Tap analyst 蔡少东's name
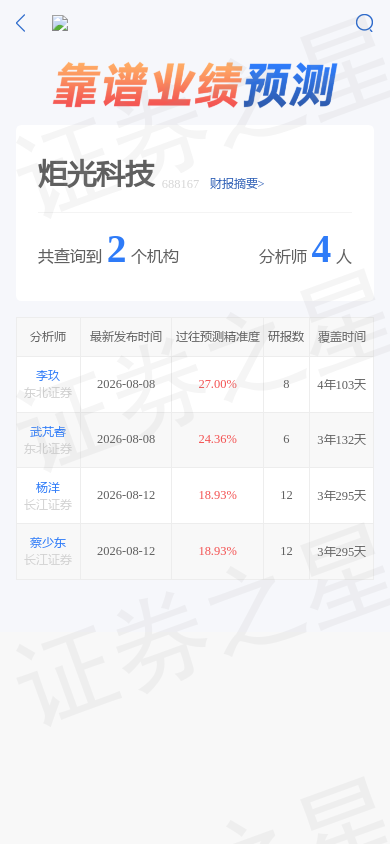Screen dimensions: 390x844 [48, 543]
